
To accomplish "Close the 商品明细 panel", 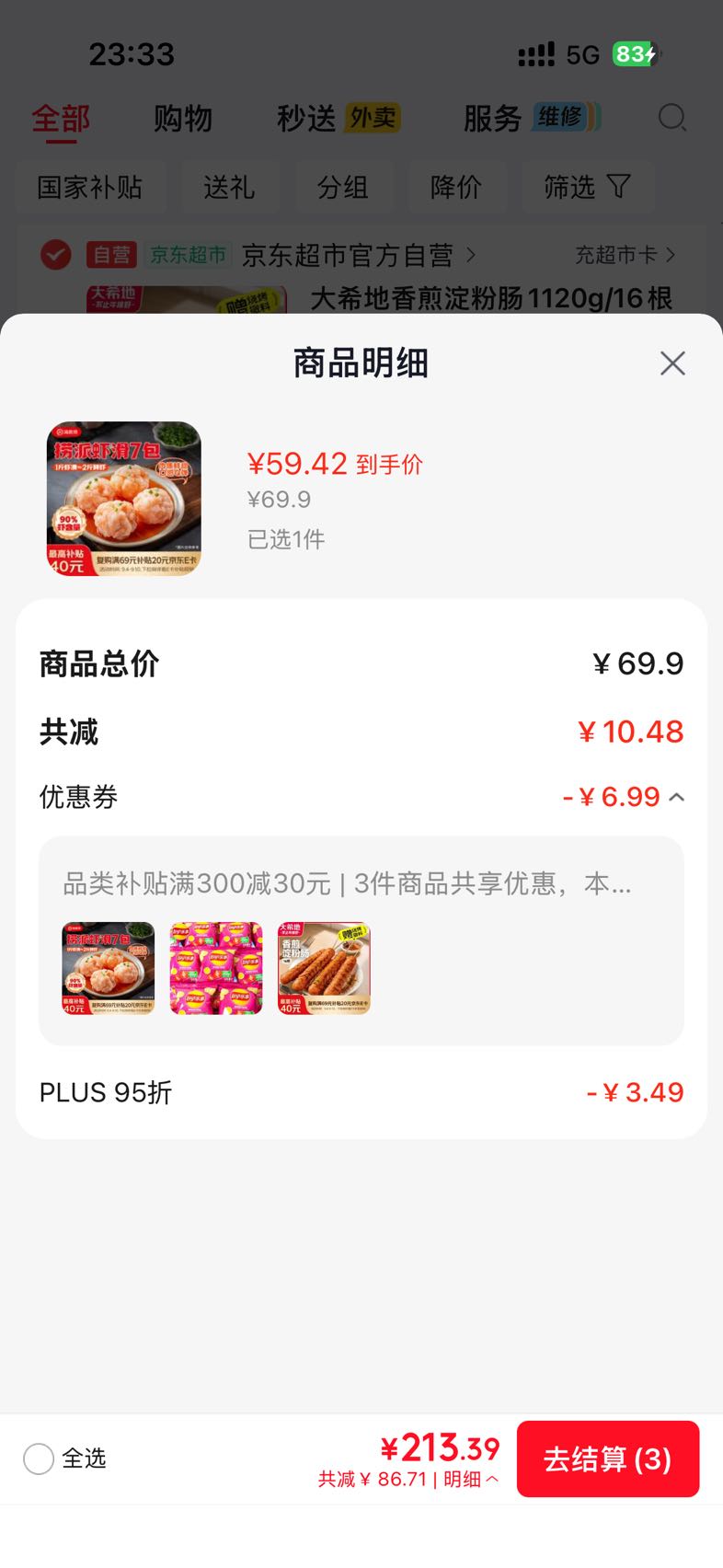I will pos(672,363).
